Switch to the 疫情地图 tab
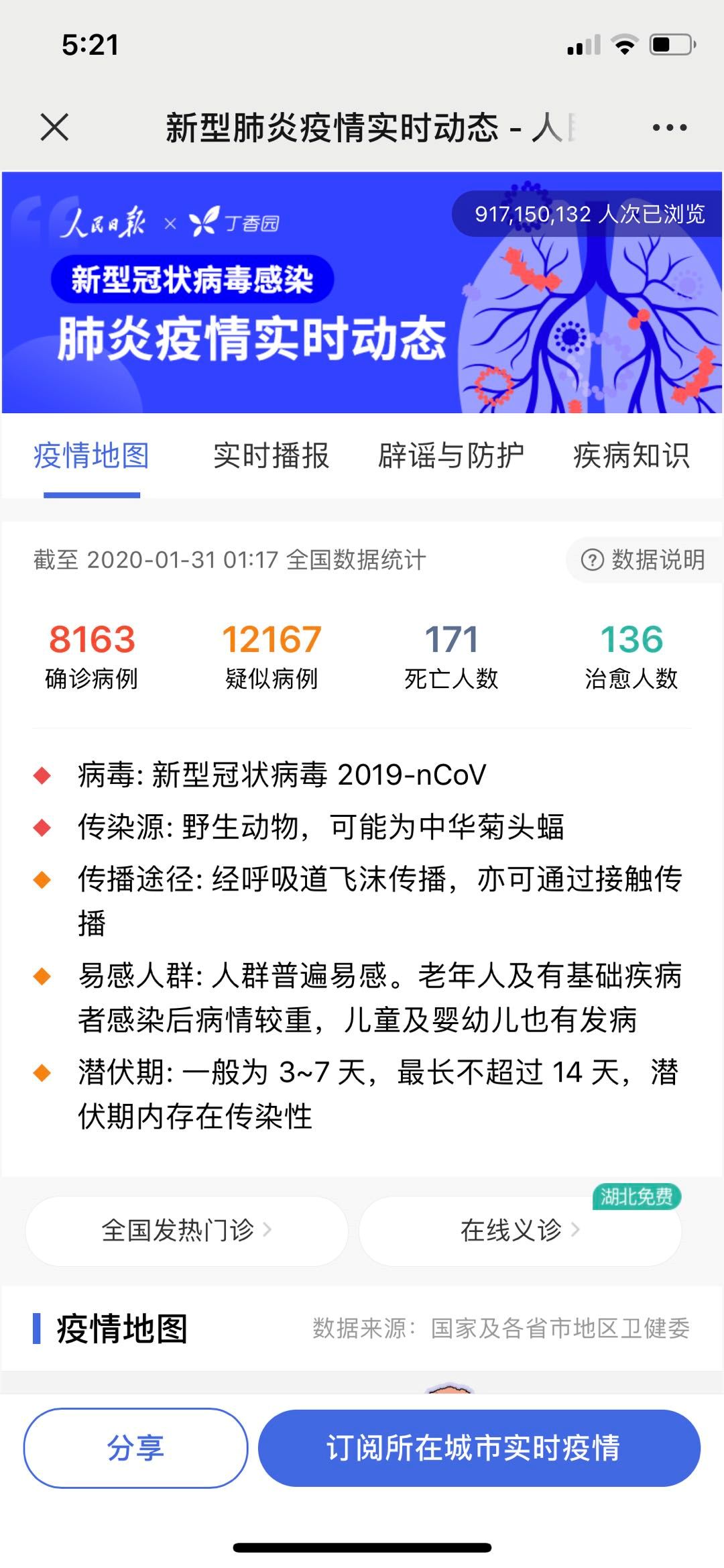Screen dimensions: 724x1568 (91, 456)
